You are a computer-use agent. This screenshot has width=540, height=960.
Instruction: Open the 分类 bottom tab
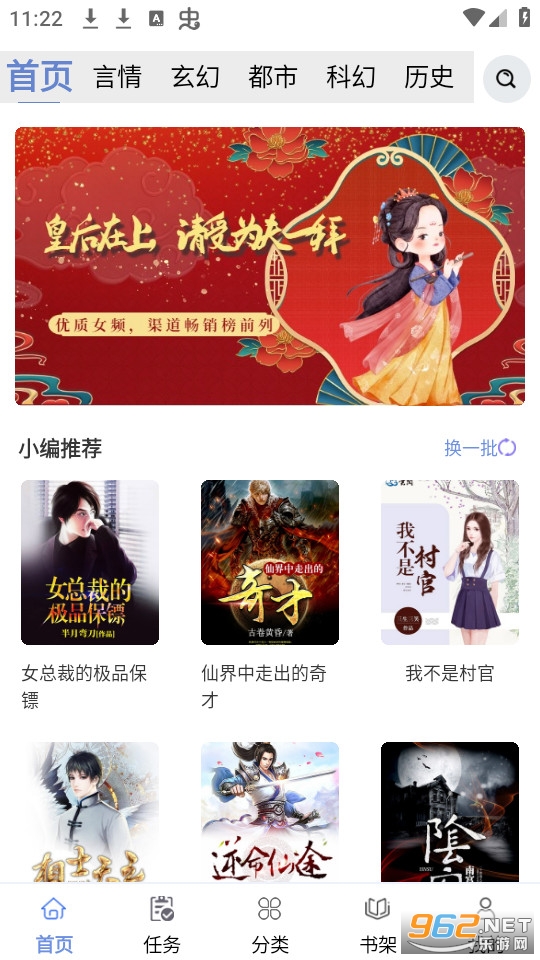coord(270,924)
